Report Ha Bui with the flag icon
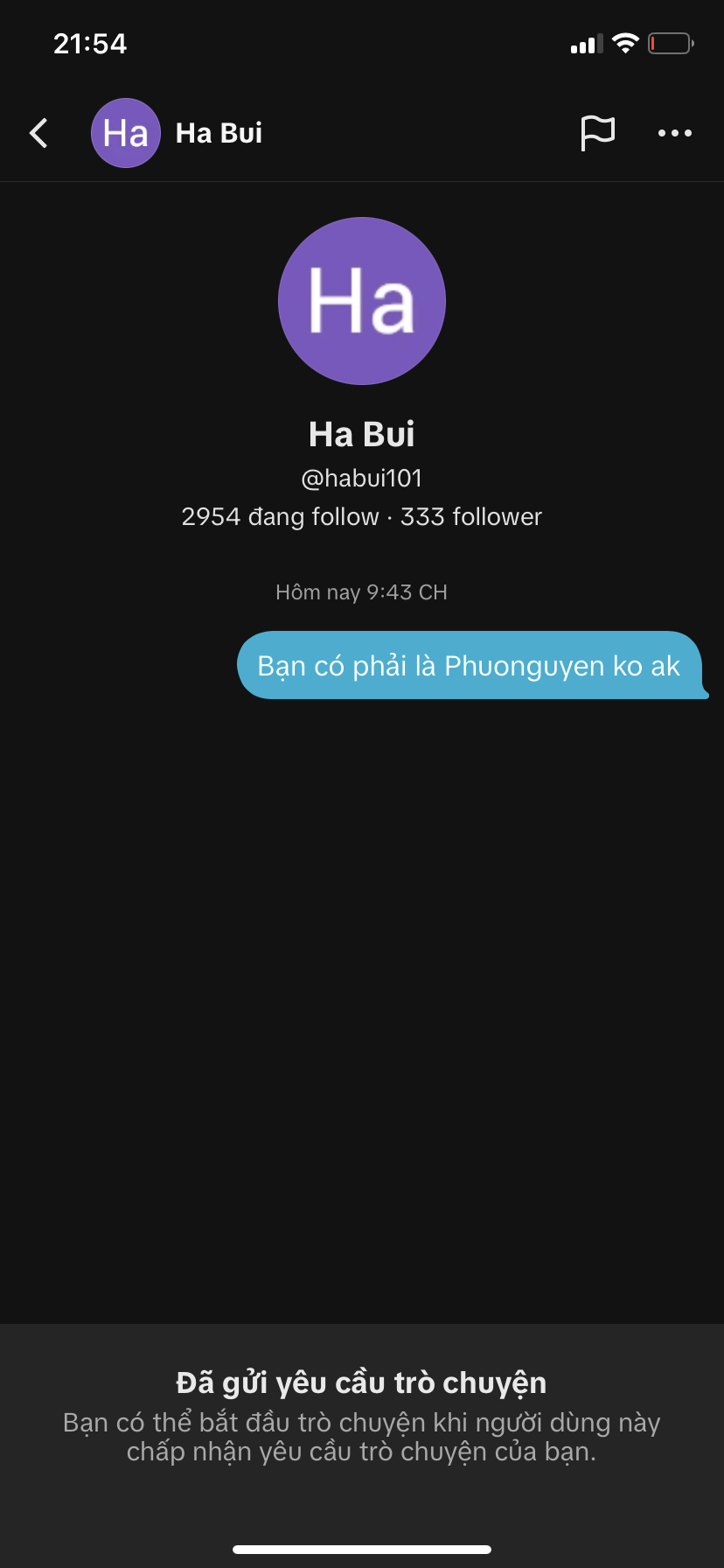This screenshot has height=1568, width=724. pos(598,133)
